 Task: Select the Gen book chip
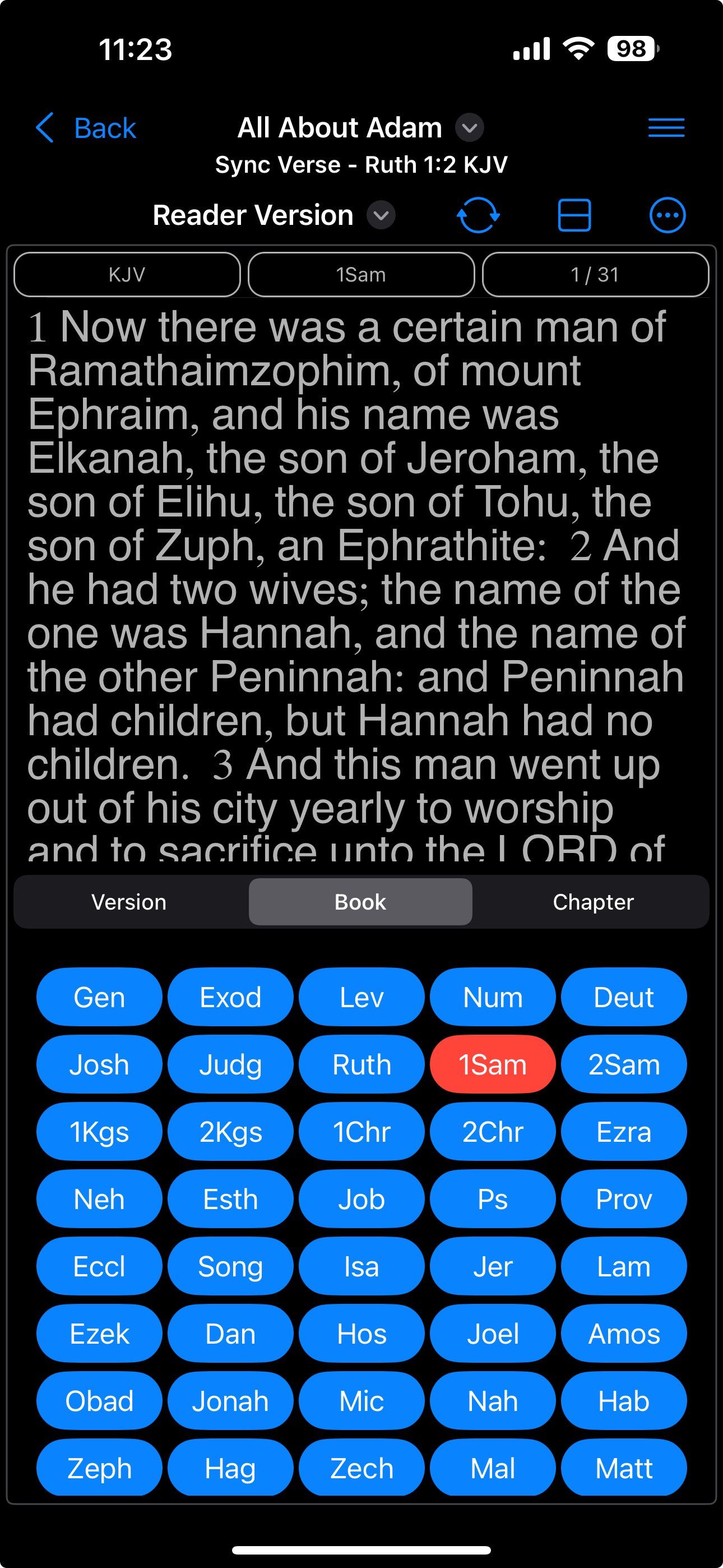[x=99, y=997]
